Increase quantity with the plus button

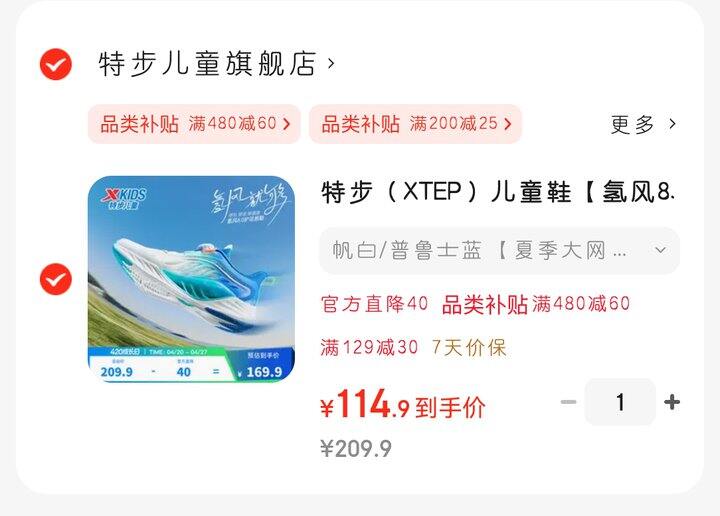672,402
